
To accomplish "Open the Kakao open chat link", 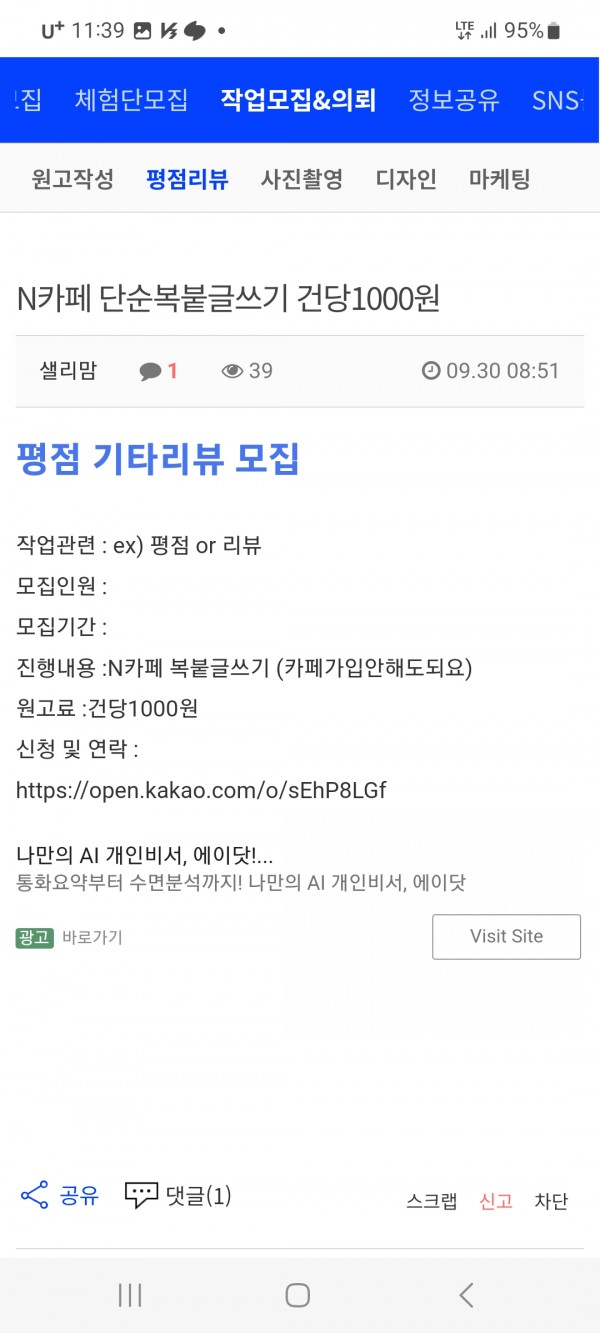I will 201,790.
